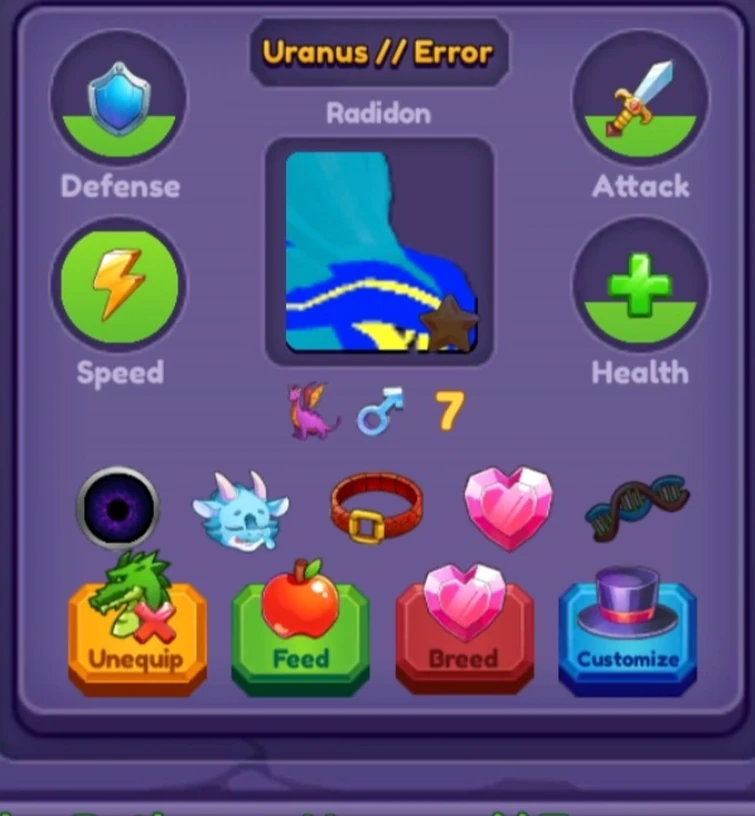Screen dimensions: 755x816
Task: Tap the Attack sword stat
Action: [640, 97]
